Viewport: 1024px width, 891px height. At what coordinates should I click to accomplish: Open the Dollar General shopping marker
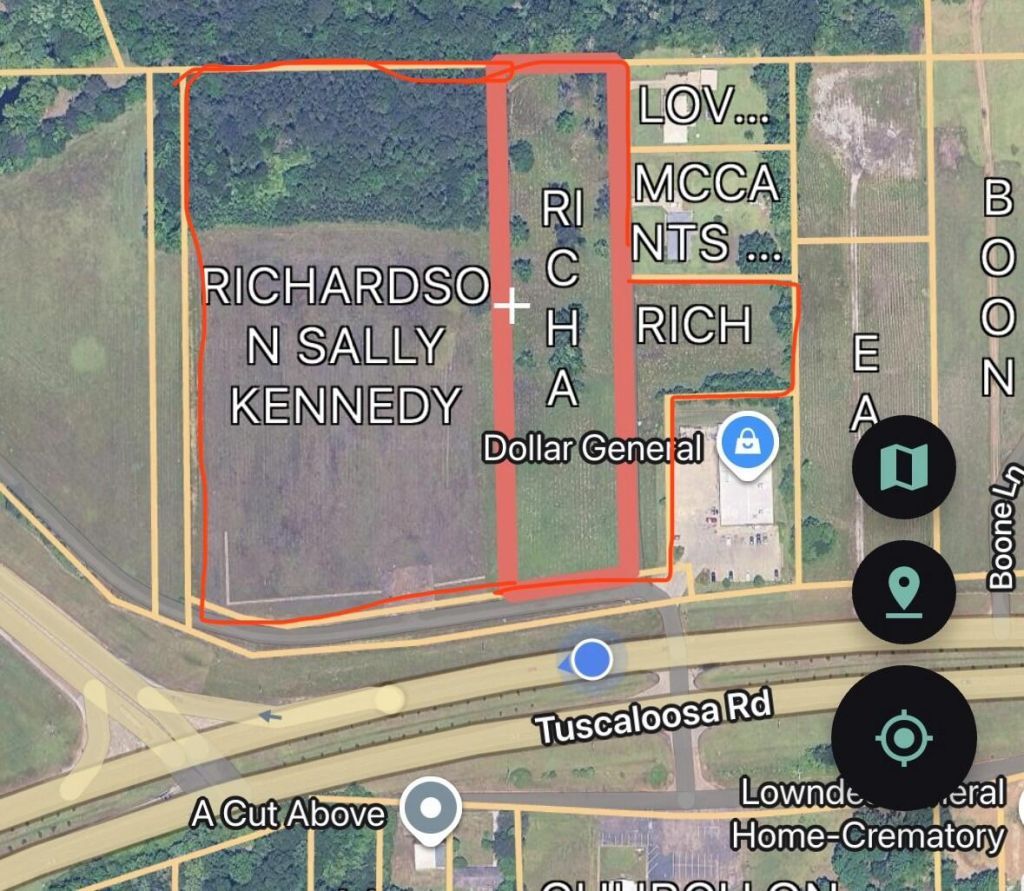746,442
